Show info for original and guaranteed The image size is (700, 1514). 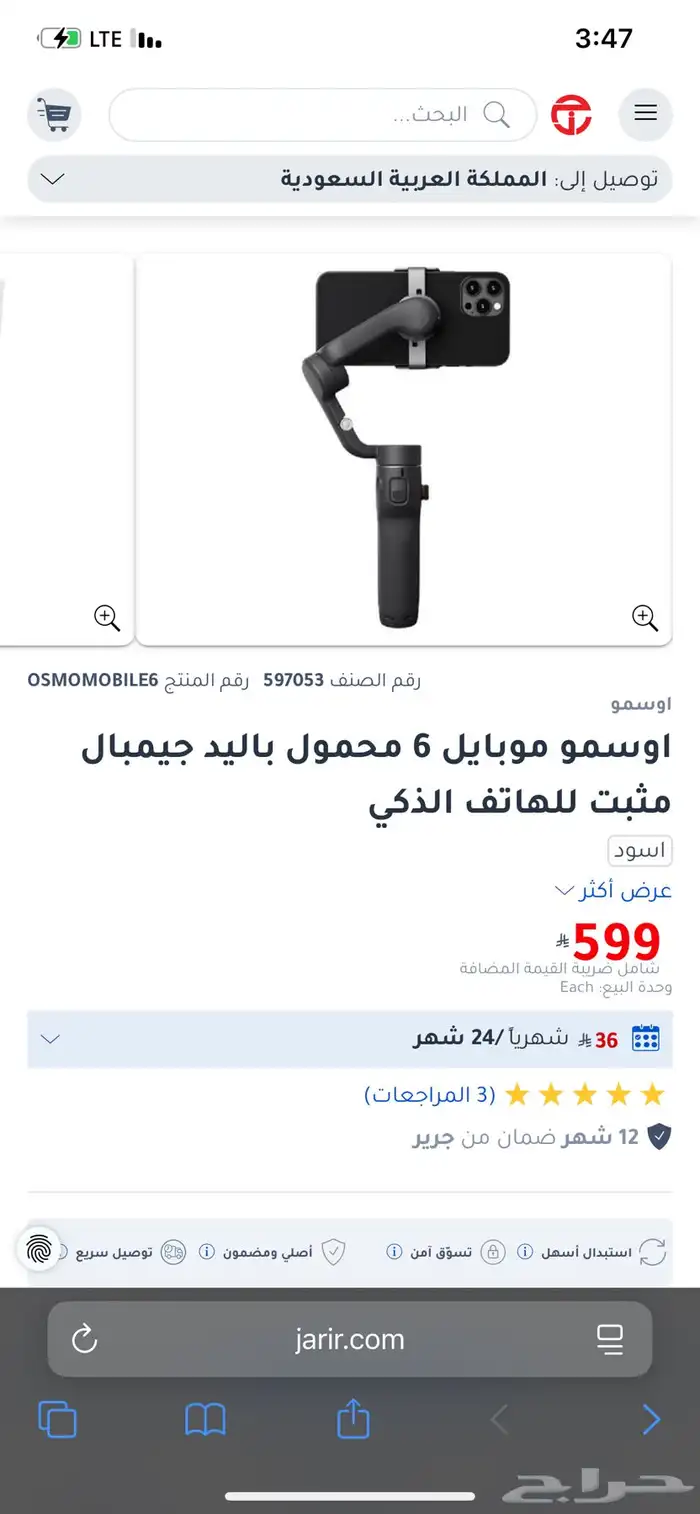207,1252
